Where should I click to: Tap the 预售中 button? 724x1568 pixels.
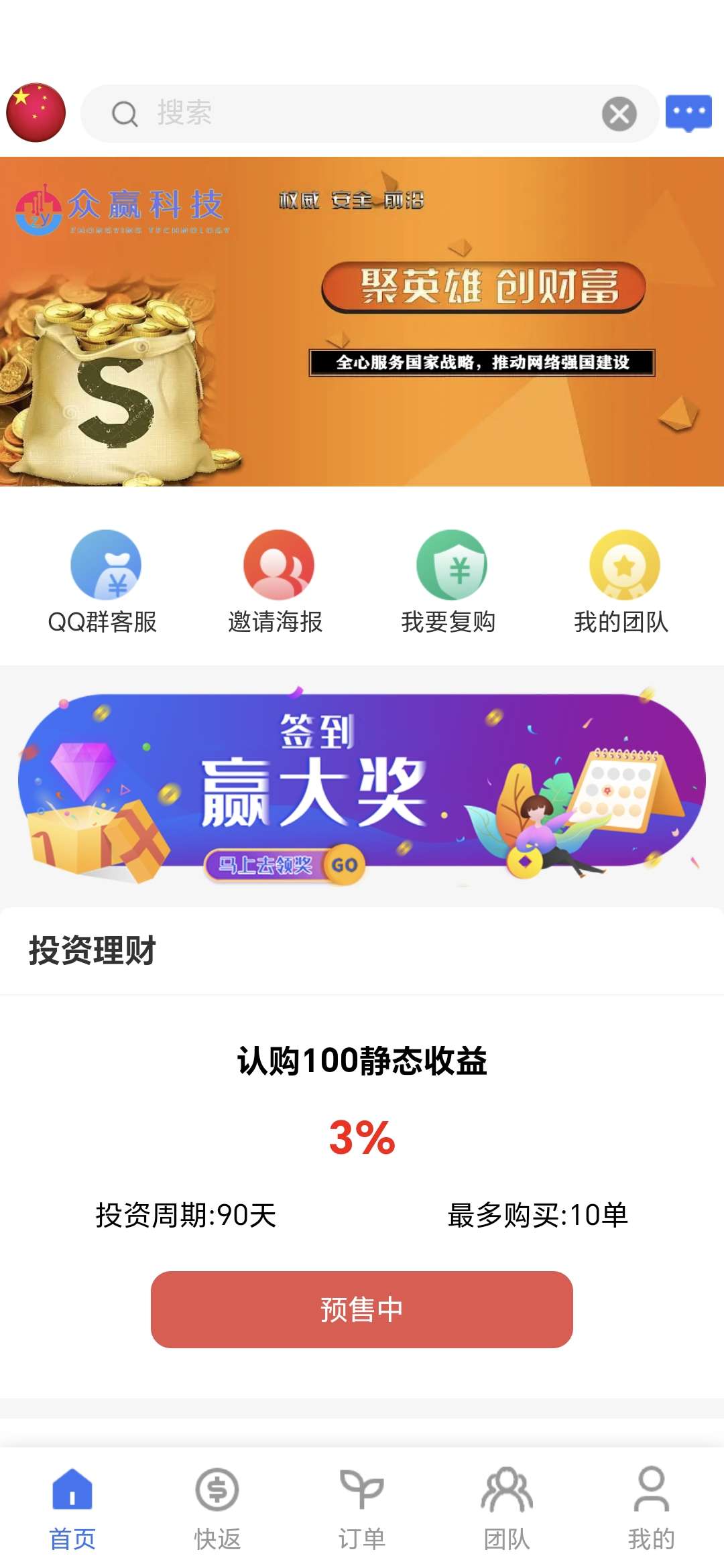362,1309
